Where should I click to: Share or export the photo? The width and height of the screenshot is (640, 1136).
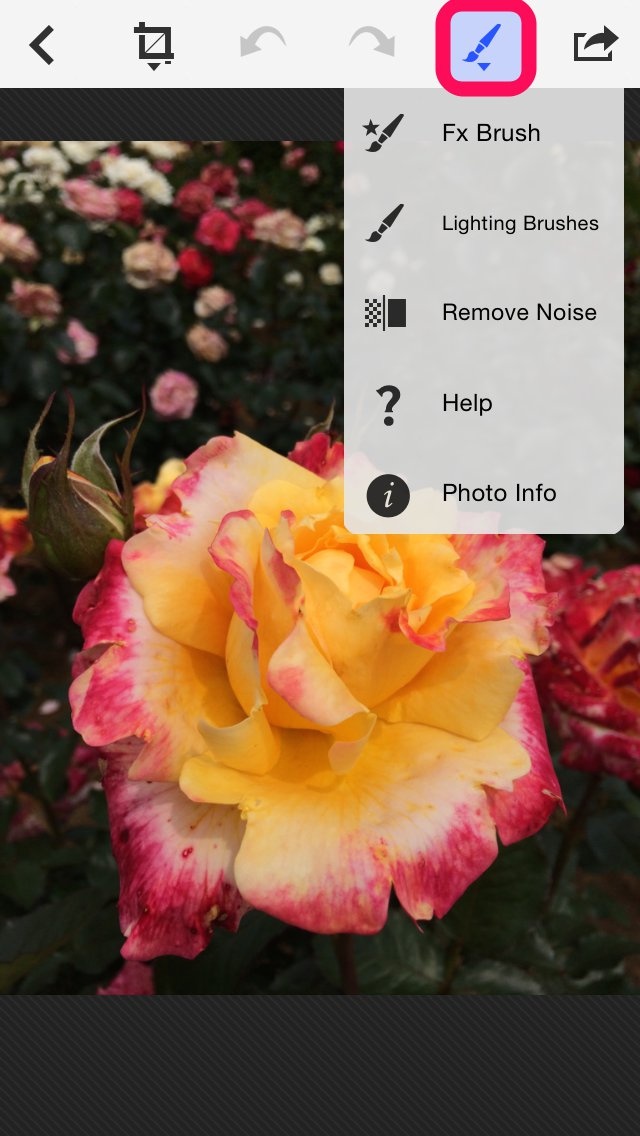pos(595,45)
